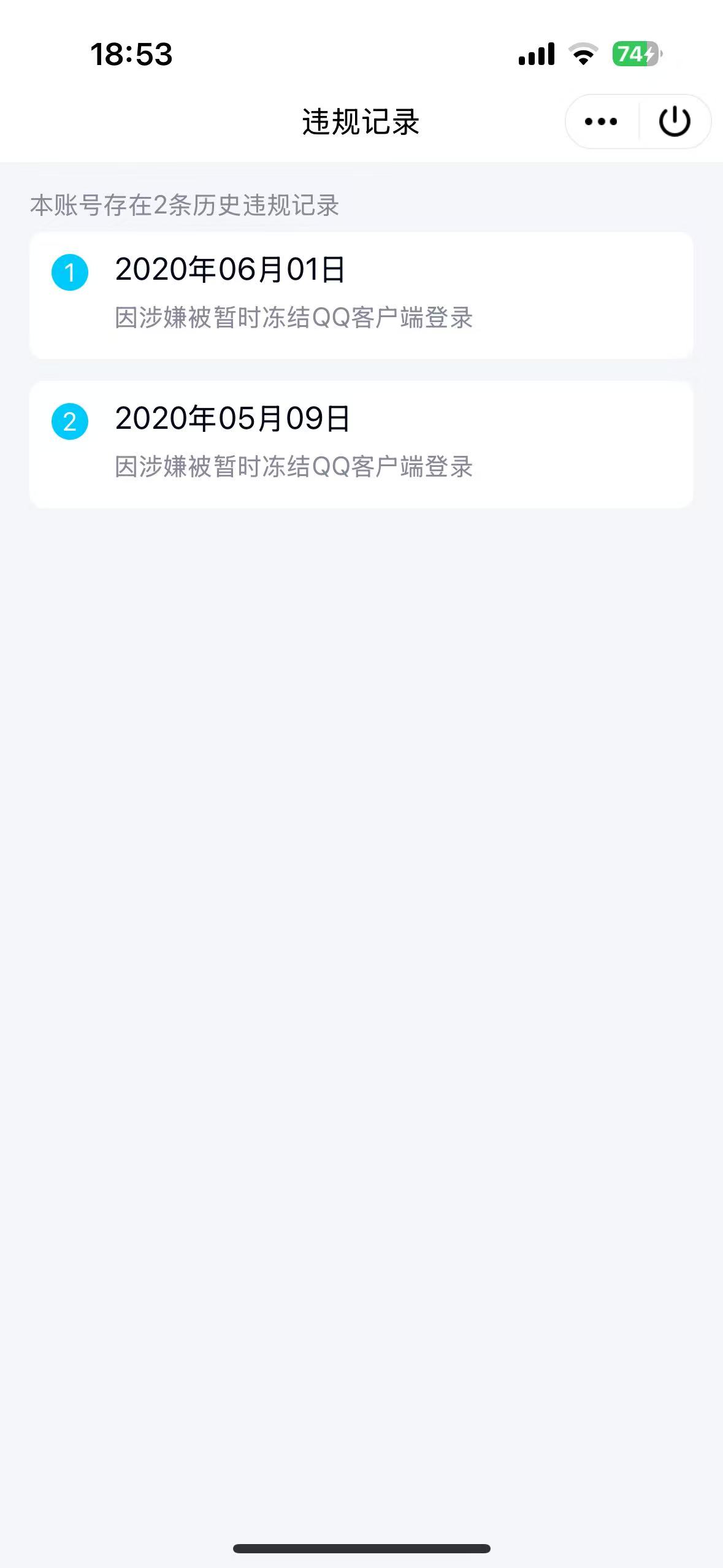This screenshot has height=1568, width=723.
Task: Open the 违规记录 page title
Action: [361, 120]
